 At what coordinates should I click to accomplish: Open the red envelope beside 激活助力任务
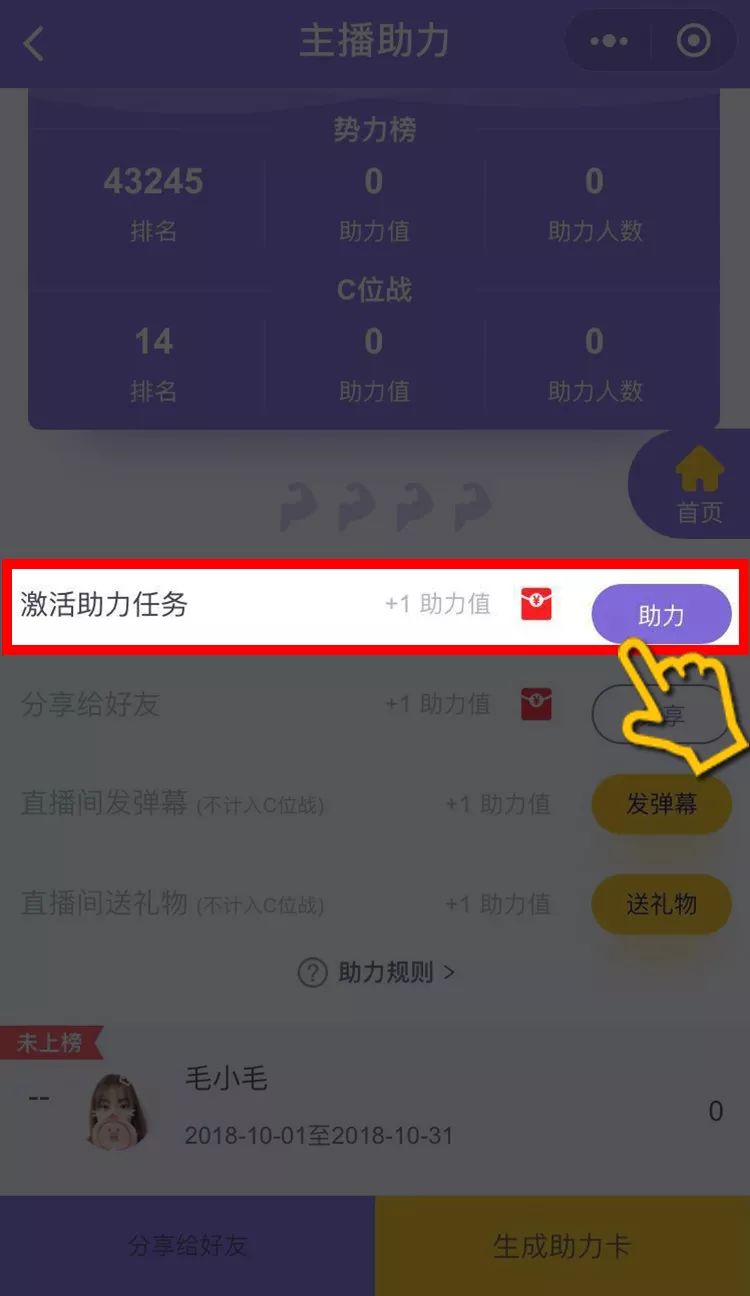coord(537,605)
